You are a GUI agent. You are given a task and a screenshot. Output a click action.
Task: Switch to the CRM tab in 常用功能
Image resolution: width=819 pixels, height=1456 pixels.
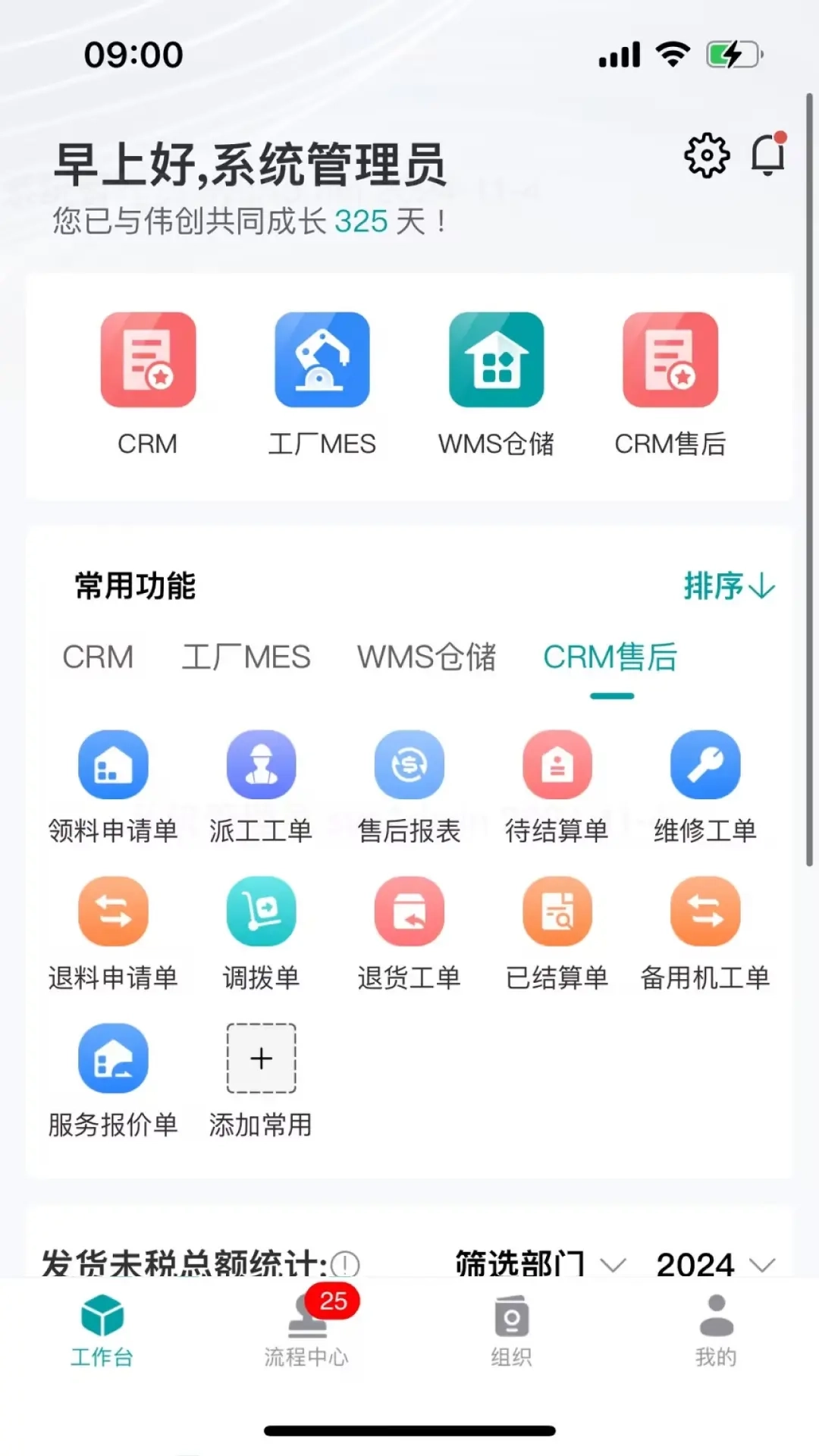99,657
